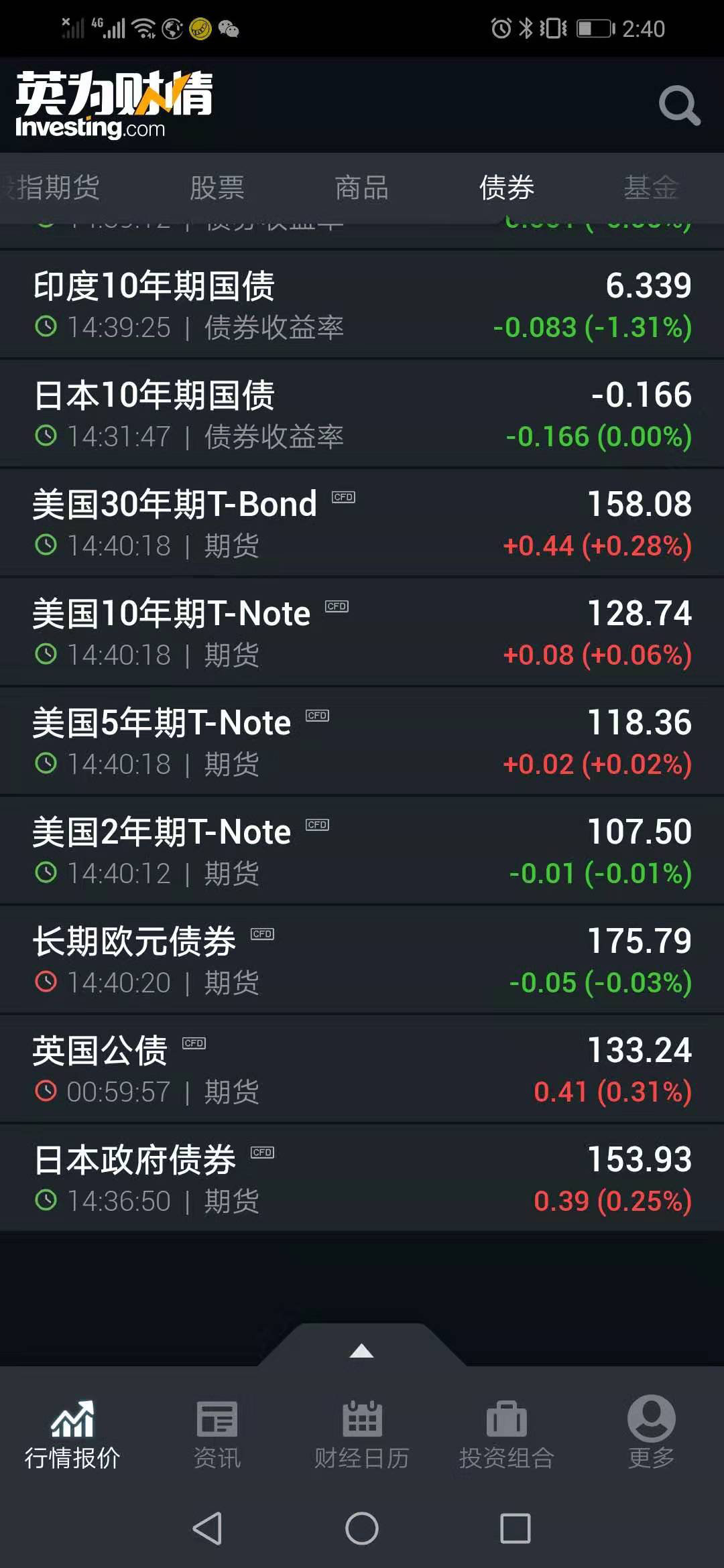Tap the CFD badge on 日本政府债券
This screenshot has width=724, height=1568.
click(x=263, y=1151)
